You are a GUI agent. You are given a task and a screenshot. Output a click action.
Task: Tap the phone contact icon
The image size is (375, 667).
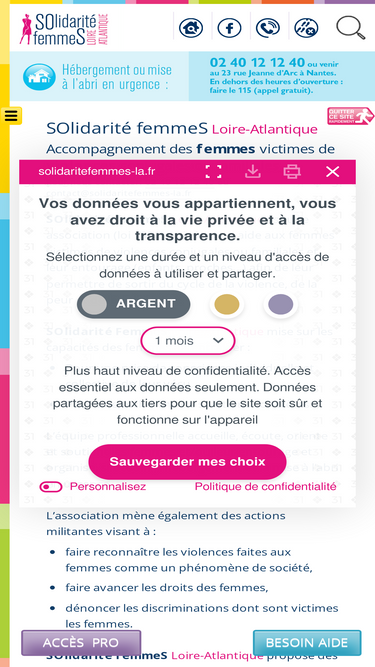pos(268,29)
